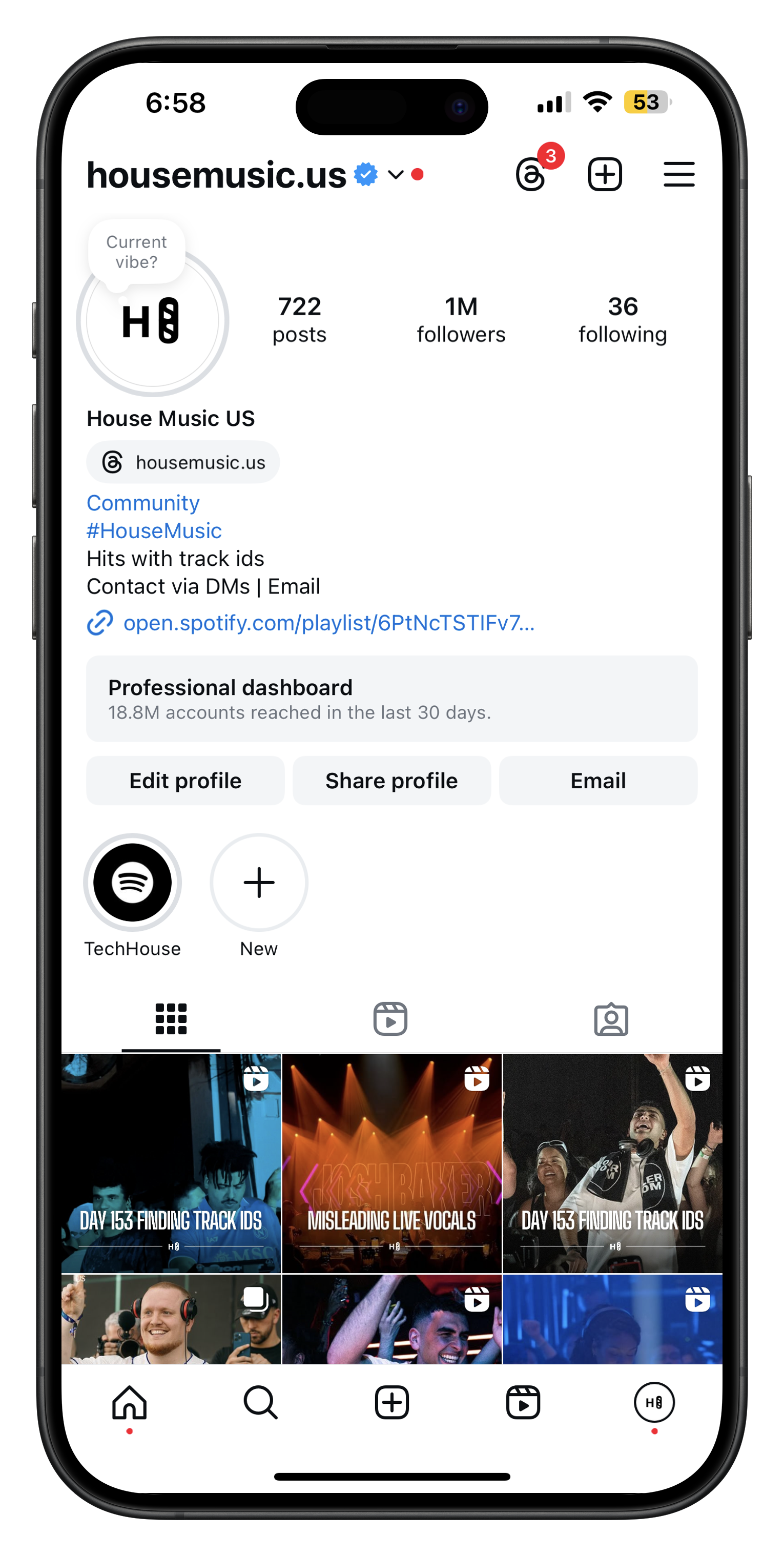The height and width of the screenshot is (1556, 784).
Task: Open the TechHouse story highlight
Action: coord(132,883)
